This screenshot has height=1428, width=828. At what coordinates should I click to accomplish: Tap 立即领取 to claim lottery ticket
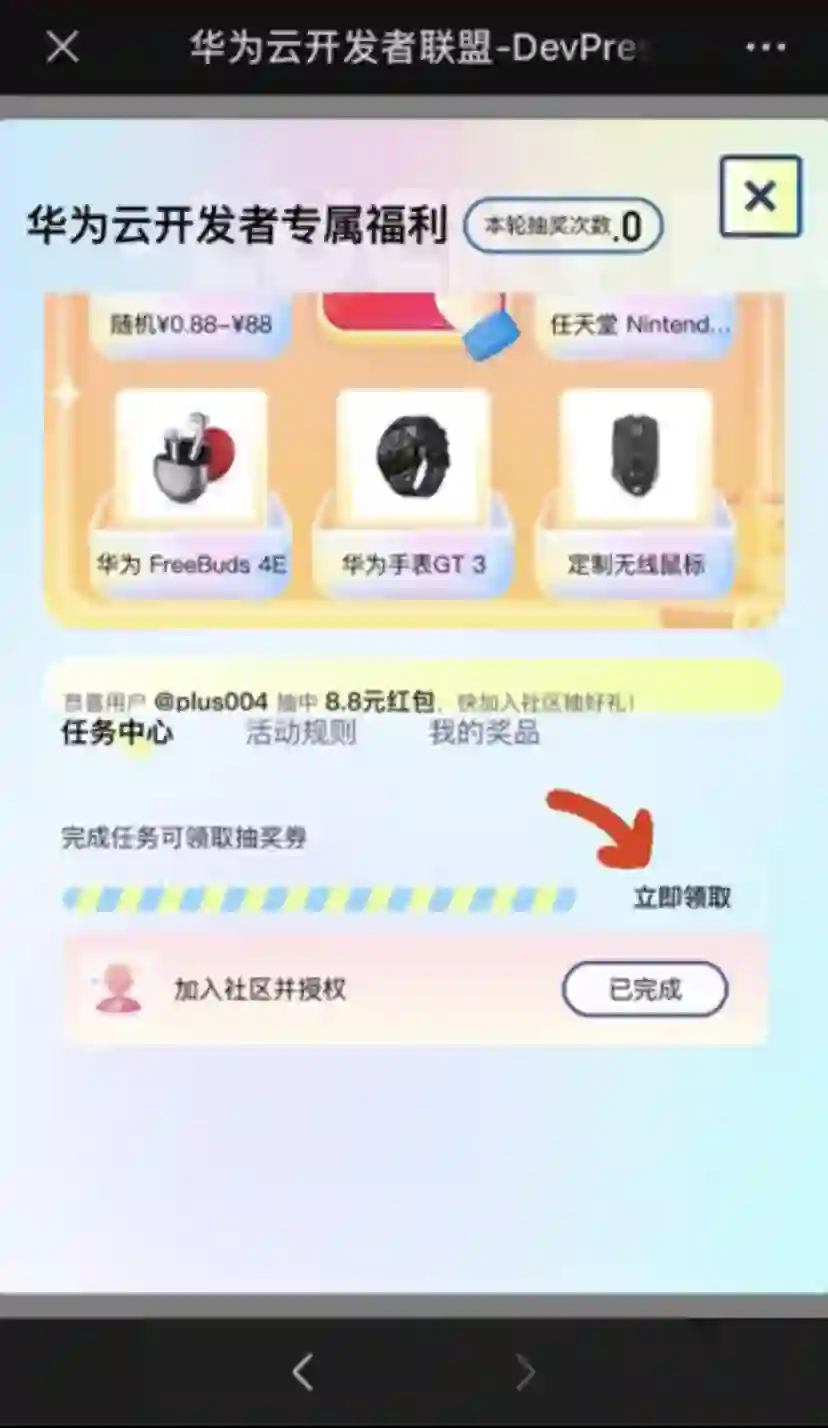tap(682, 897)
